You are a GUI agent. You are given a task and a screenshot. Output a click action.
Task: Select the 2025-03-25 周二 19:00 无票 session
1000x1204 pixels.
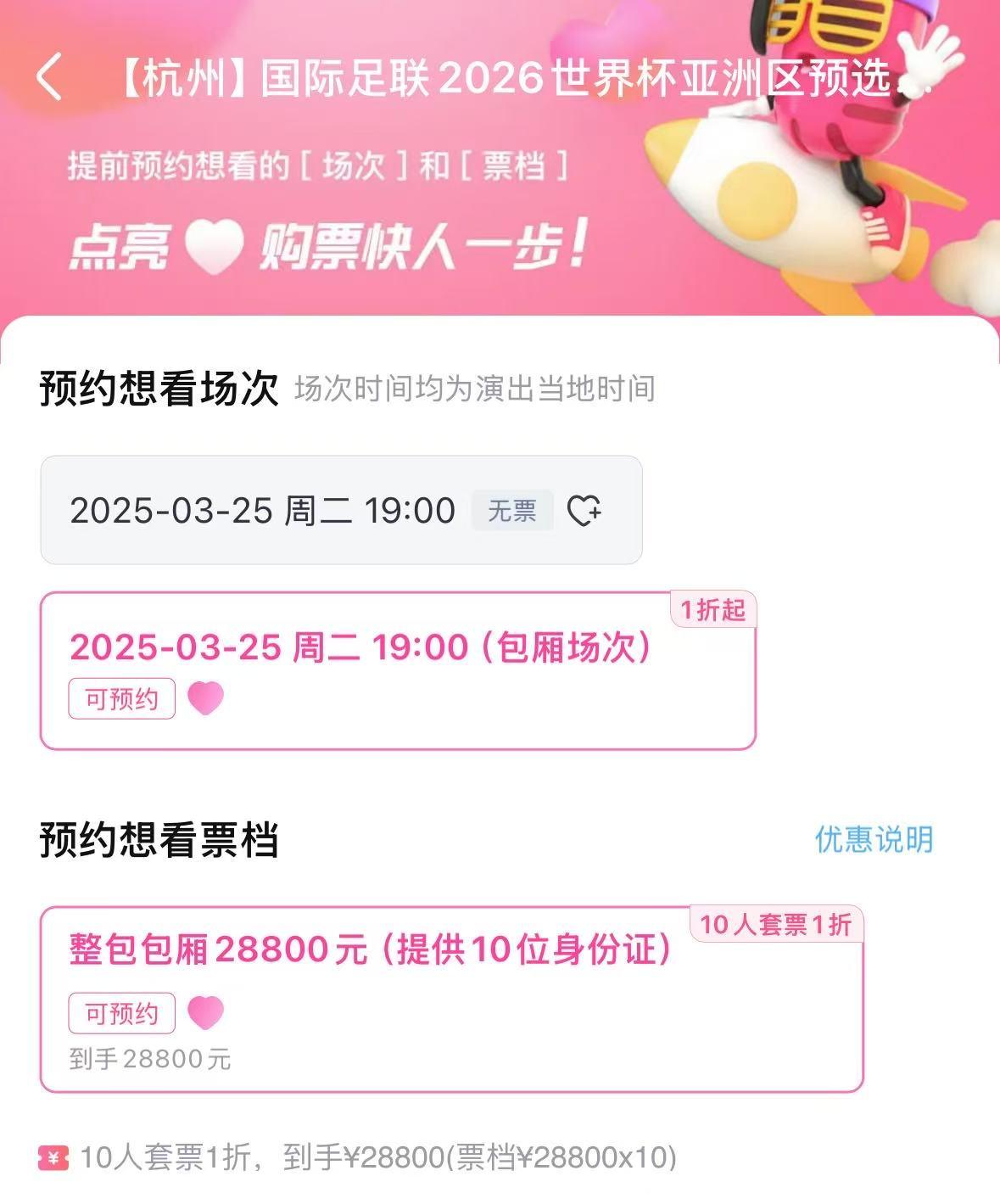click(x=263, y=511)
